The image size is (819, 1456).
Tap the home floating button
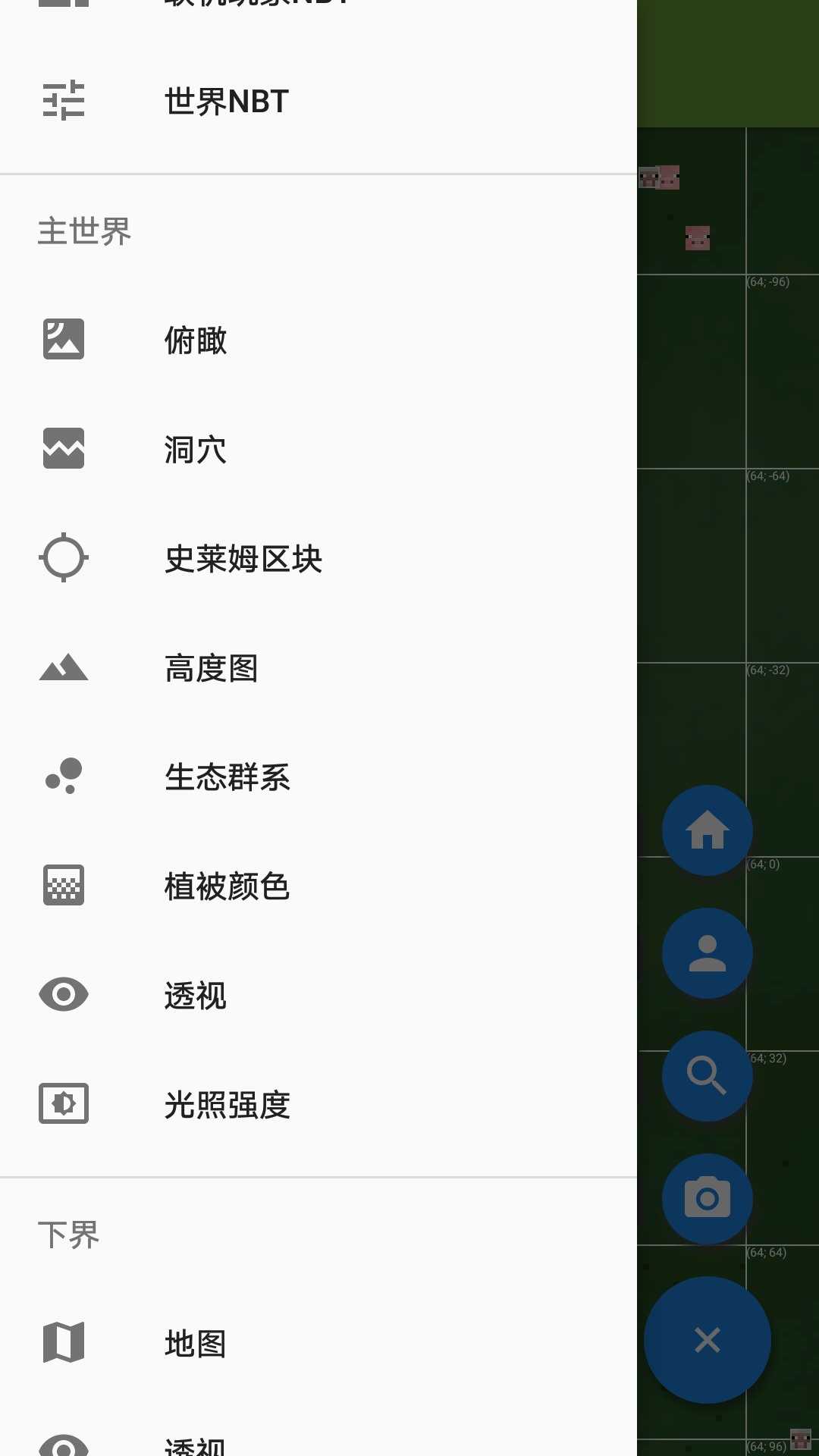pyautogui.click(x=707, y=830)
